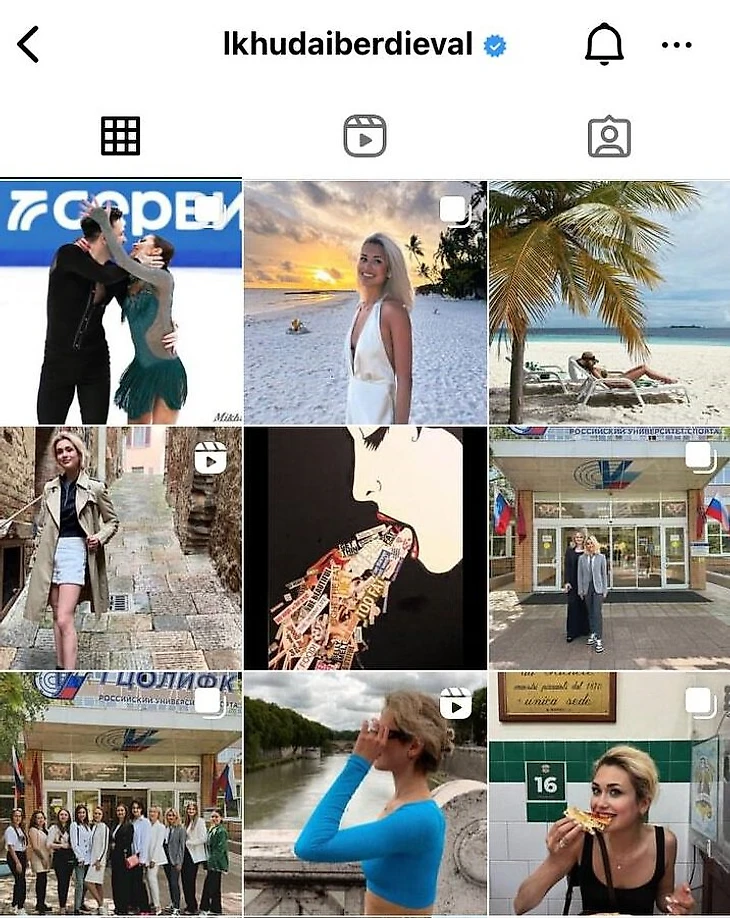This screenshot has height=918, width=730.
Task: Switch to the posts grid tab
Action: [120, 136]
